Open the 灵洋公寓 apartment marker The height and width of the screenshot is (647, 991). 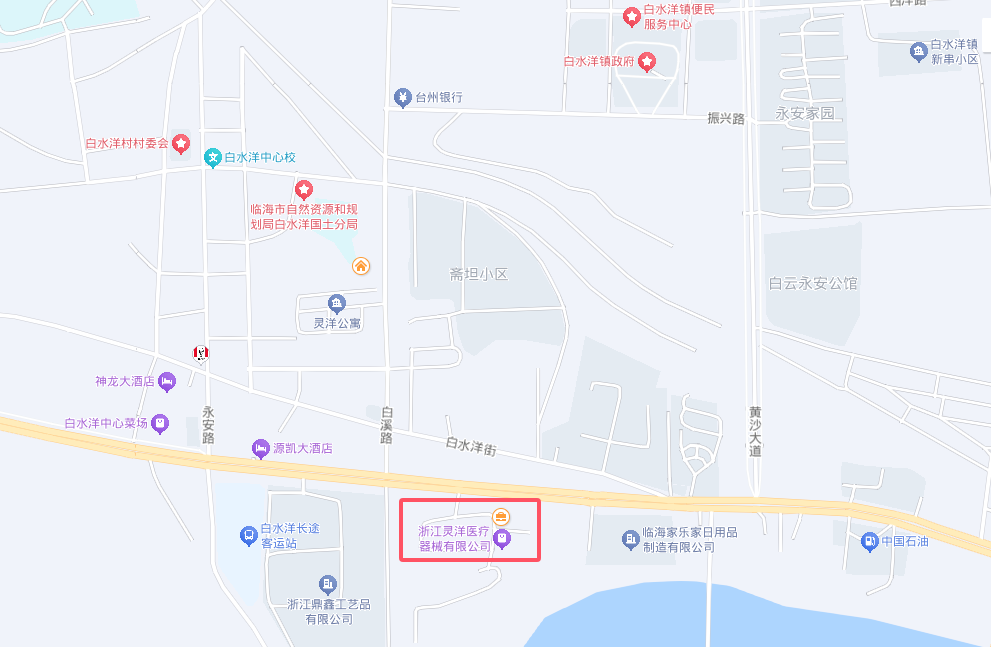coord(337,304)
